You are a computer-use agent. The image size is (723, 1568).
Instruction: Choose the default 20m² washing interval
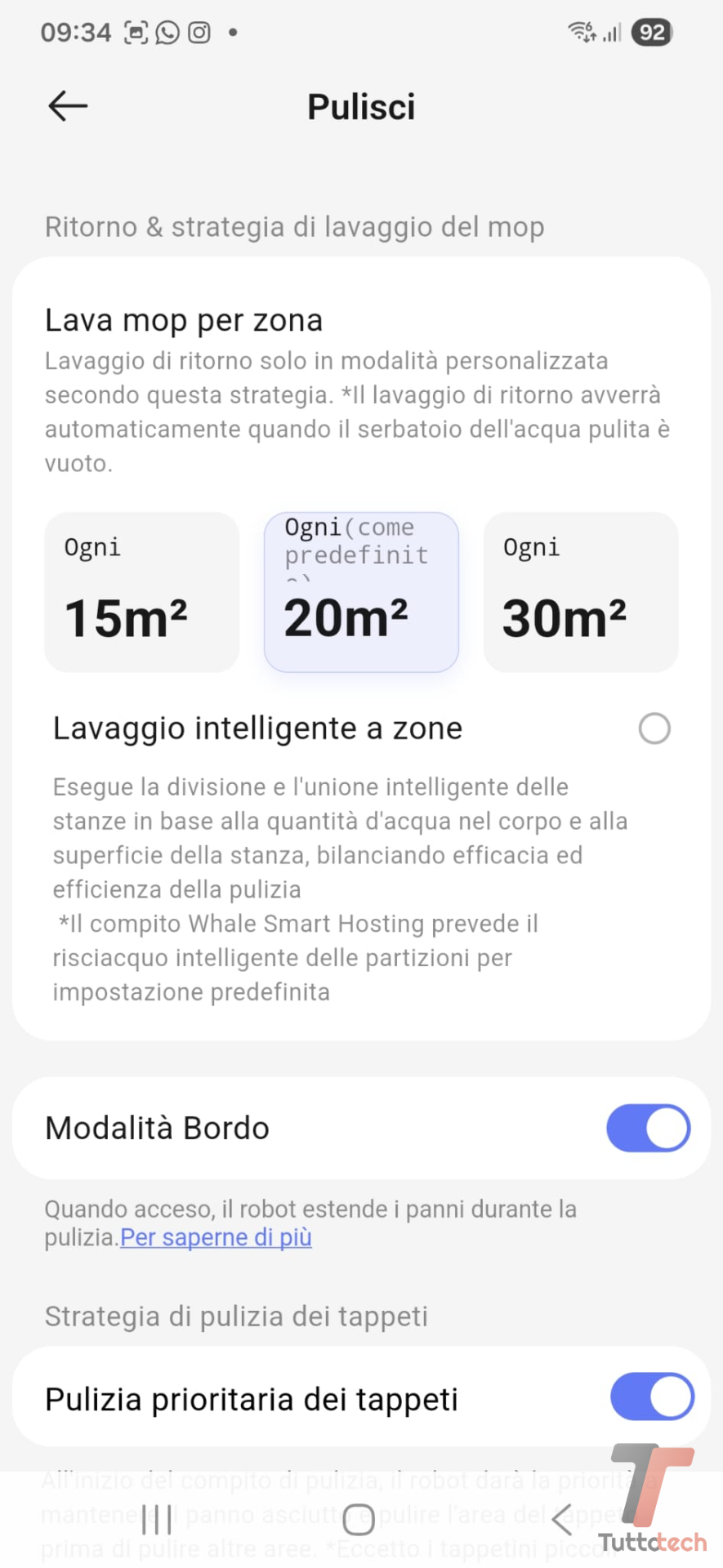[361, 592]
